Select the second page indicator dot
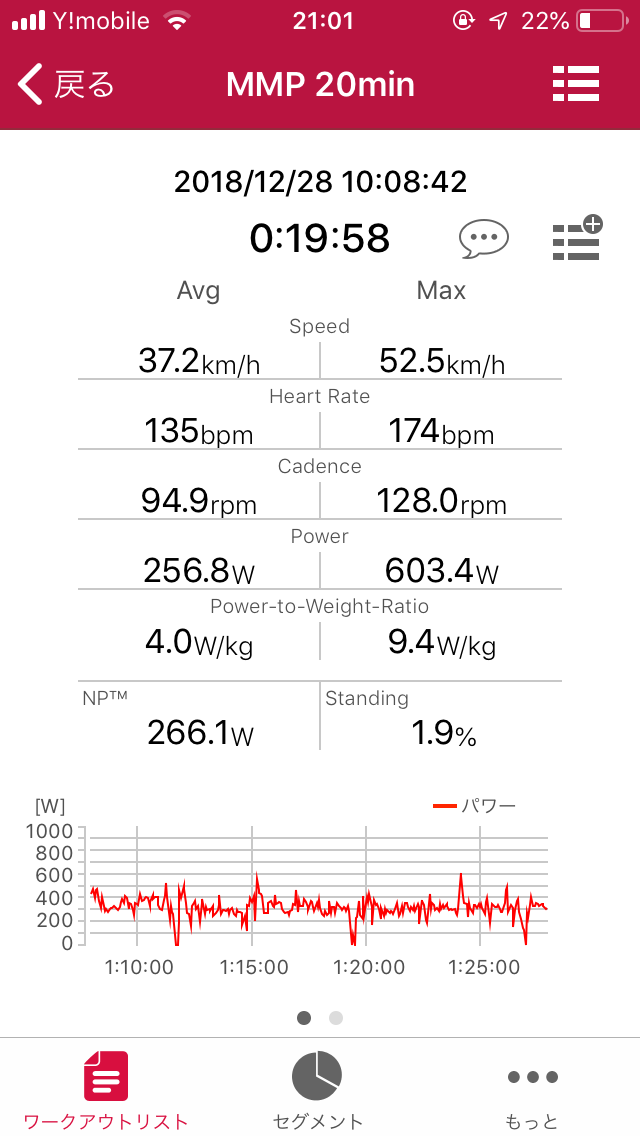Screen dimensions: 640x1136 tap(336, 1018)
